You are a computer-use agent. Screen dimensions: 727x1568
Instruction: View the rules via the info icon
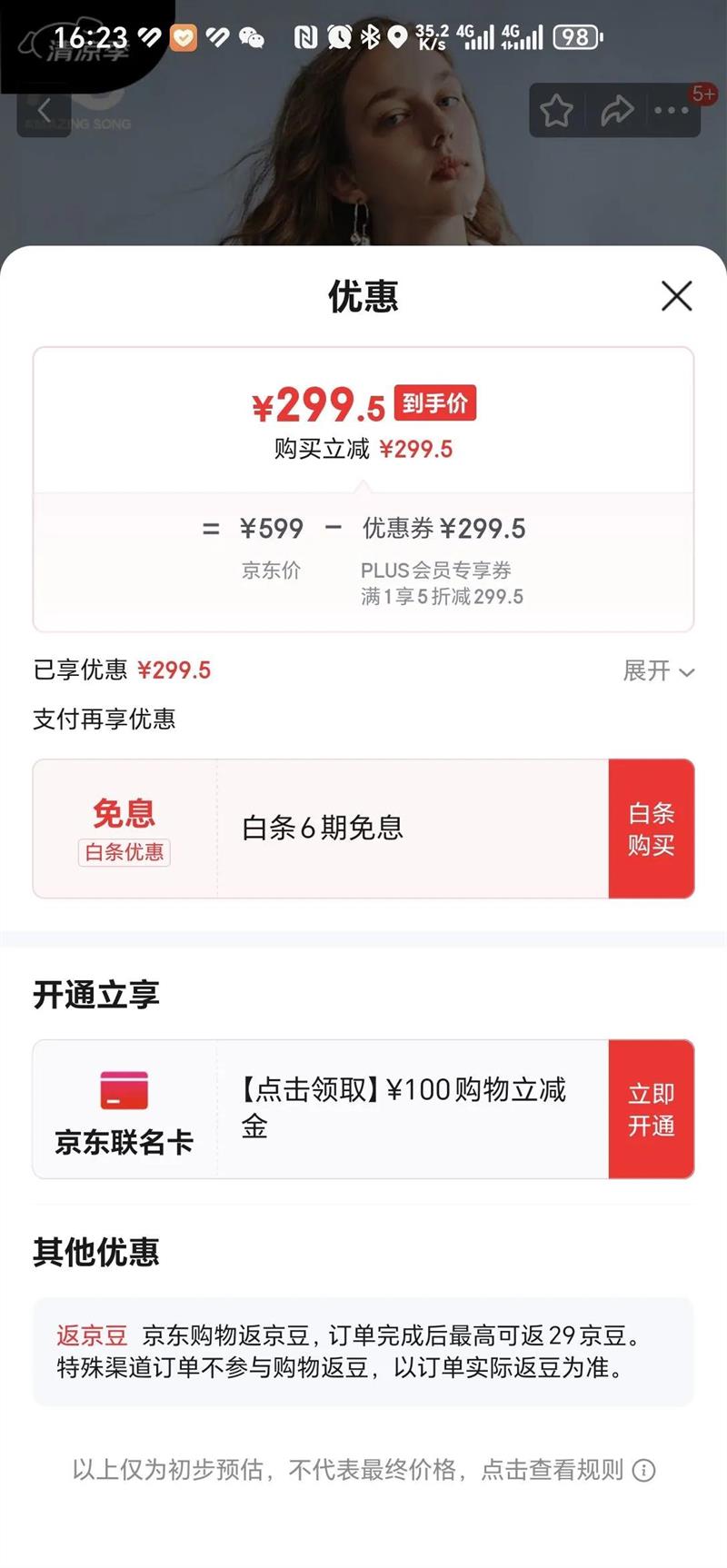(644, 1470)
